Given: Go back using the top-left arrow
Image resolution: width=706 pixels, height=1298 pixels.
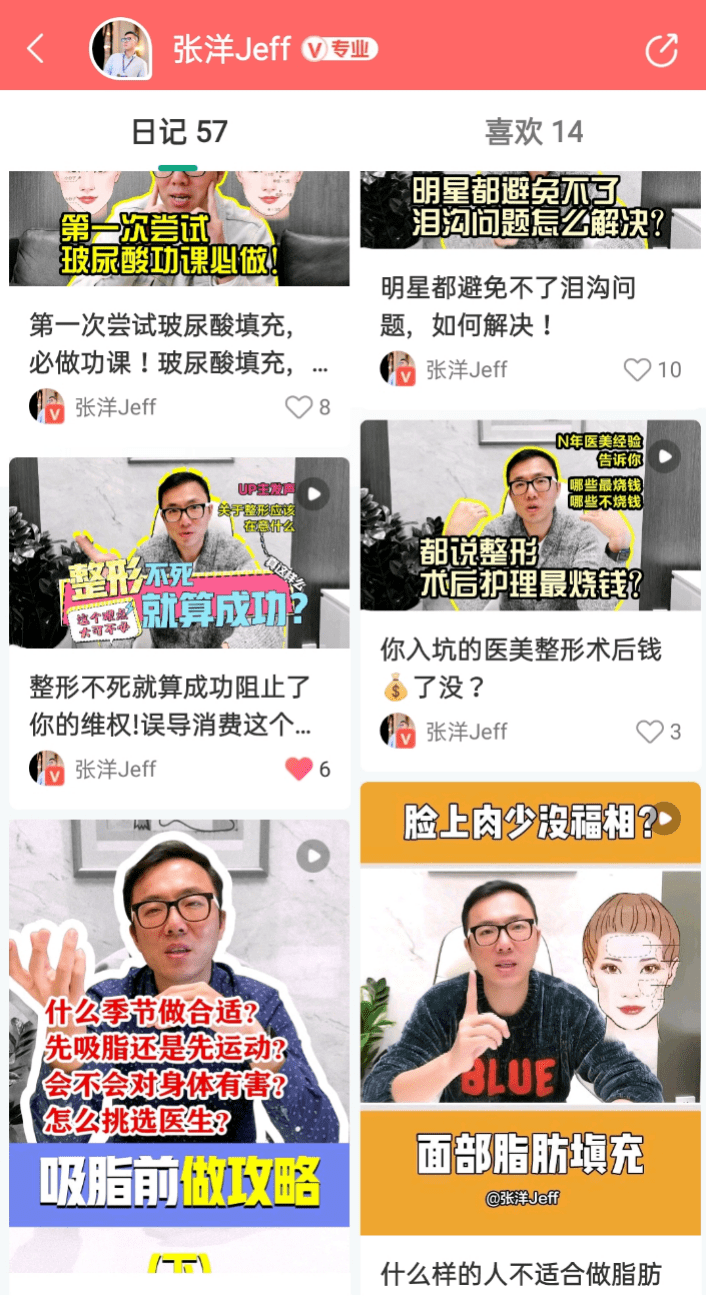Looking at the screenshot, I should point(36,48).
